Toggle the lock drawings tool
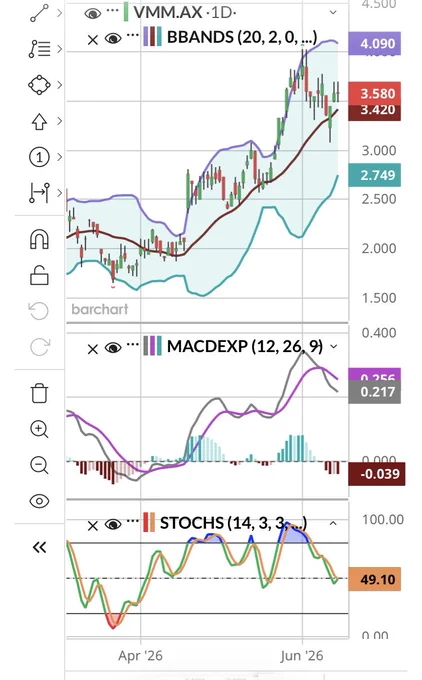Screen dimensions: 422x680 point(39,275)
